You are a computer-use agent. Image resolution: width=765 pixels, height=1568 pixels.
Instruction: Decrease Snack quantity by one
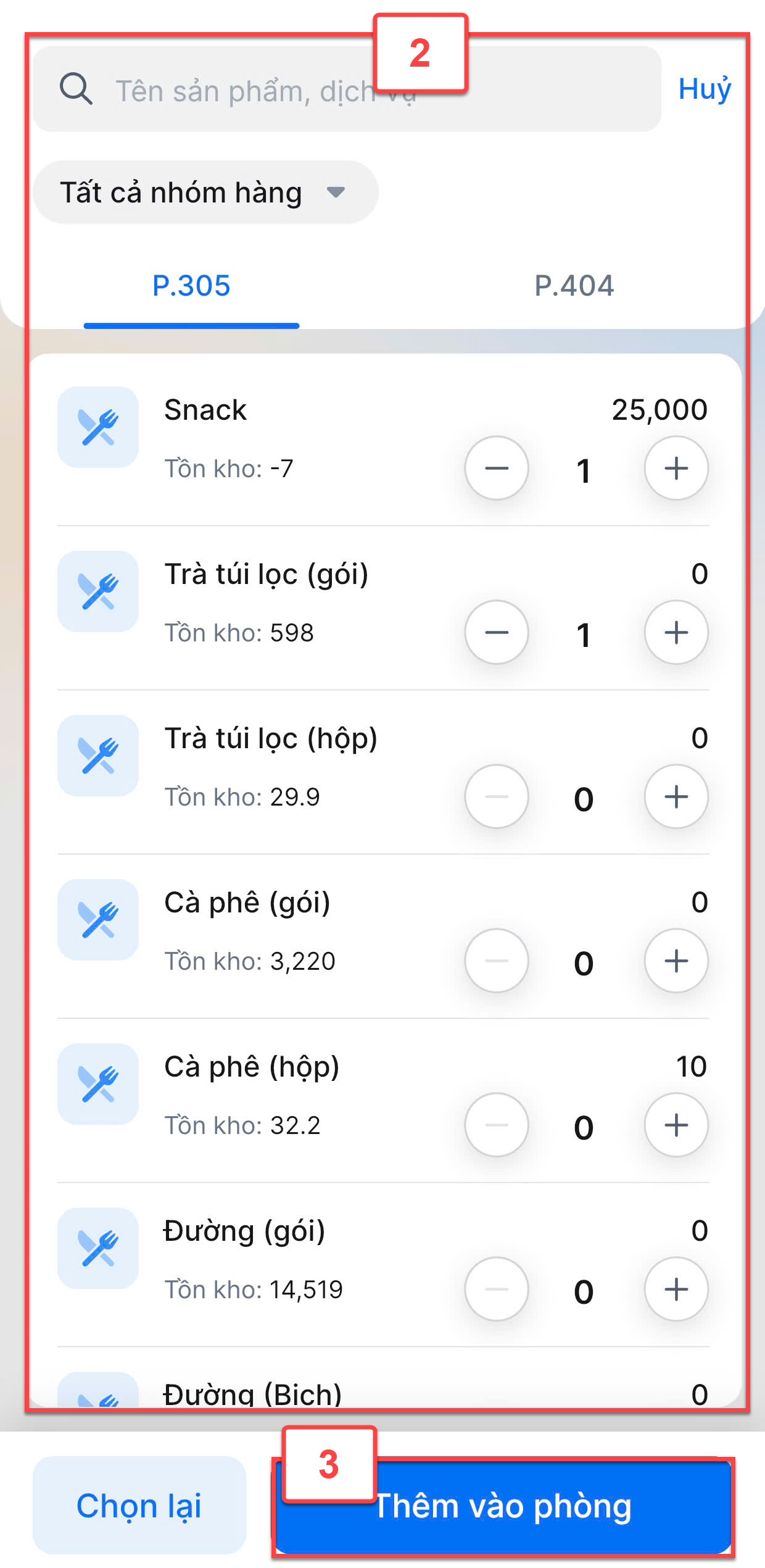[497, 469]
